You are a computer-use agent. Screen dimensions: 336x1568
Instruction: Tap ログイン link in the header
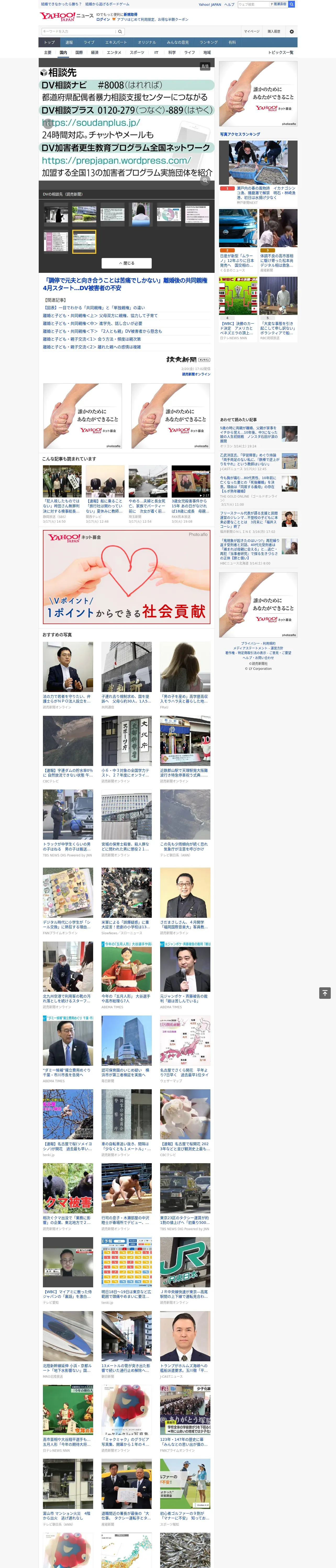[x=103, y=20]
